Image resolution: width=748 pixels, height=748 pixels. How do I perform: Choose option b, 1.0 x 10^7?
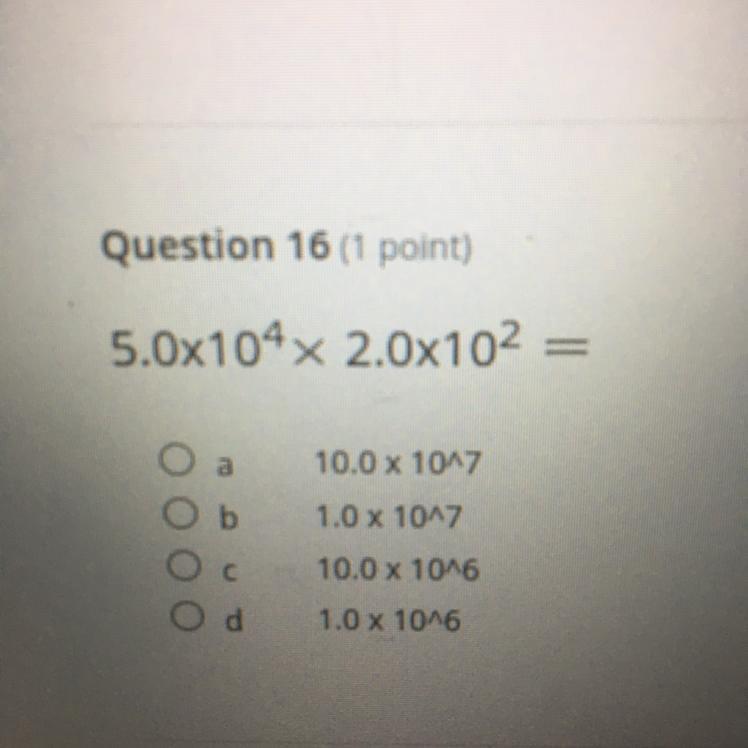179,515
